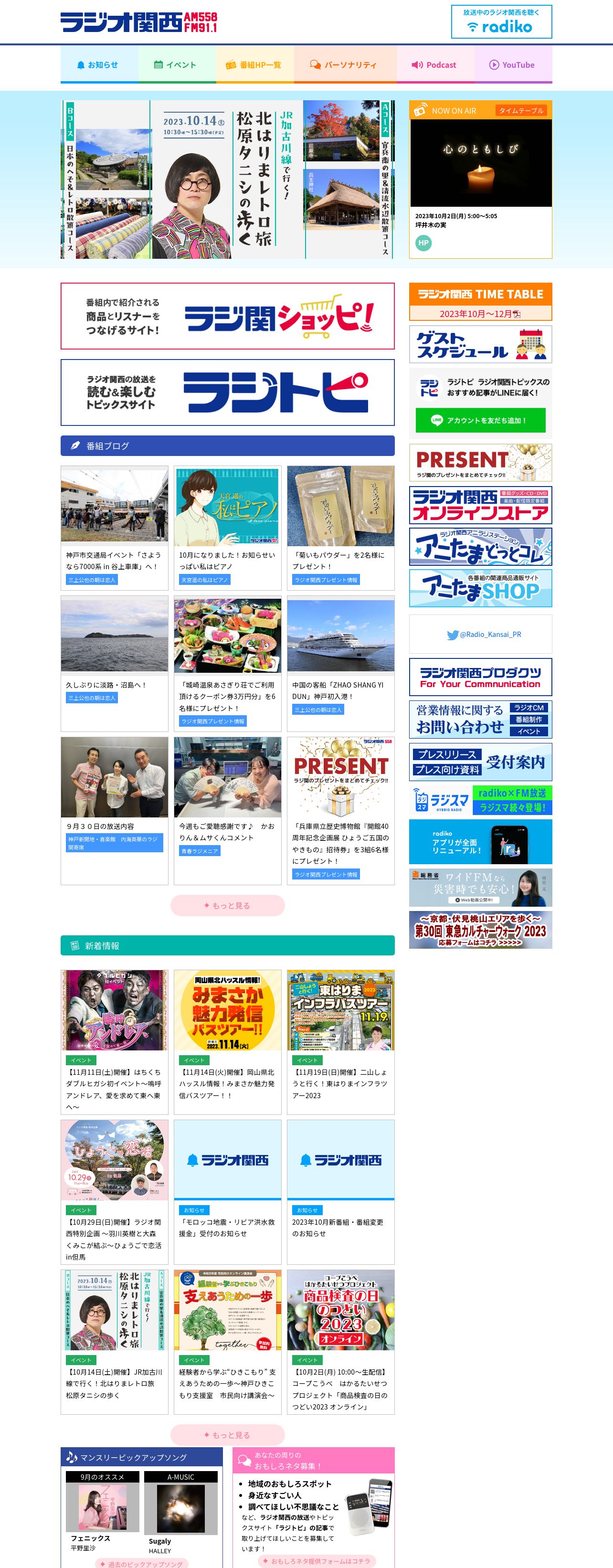Open the ラジ関ショッピ banner
This screenshot has height=1568, width=613.
(227, 316)
